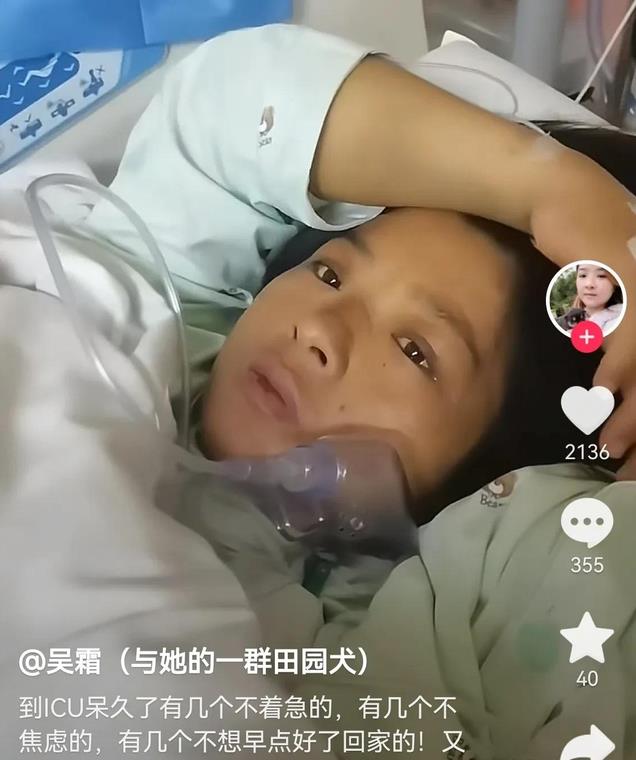
Task: Follow the creator with the red plus
Action: click(587, 336)
